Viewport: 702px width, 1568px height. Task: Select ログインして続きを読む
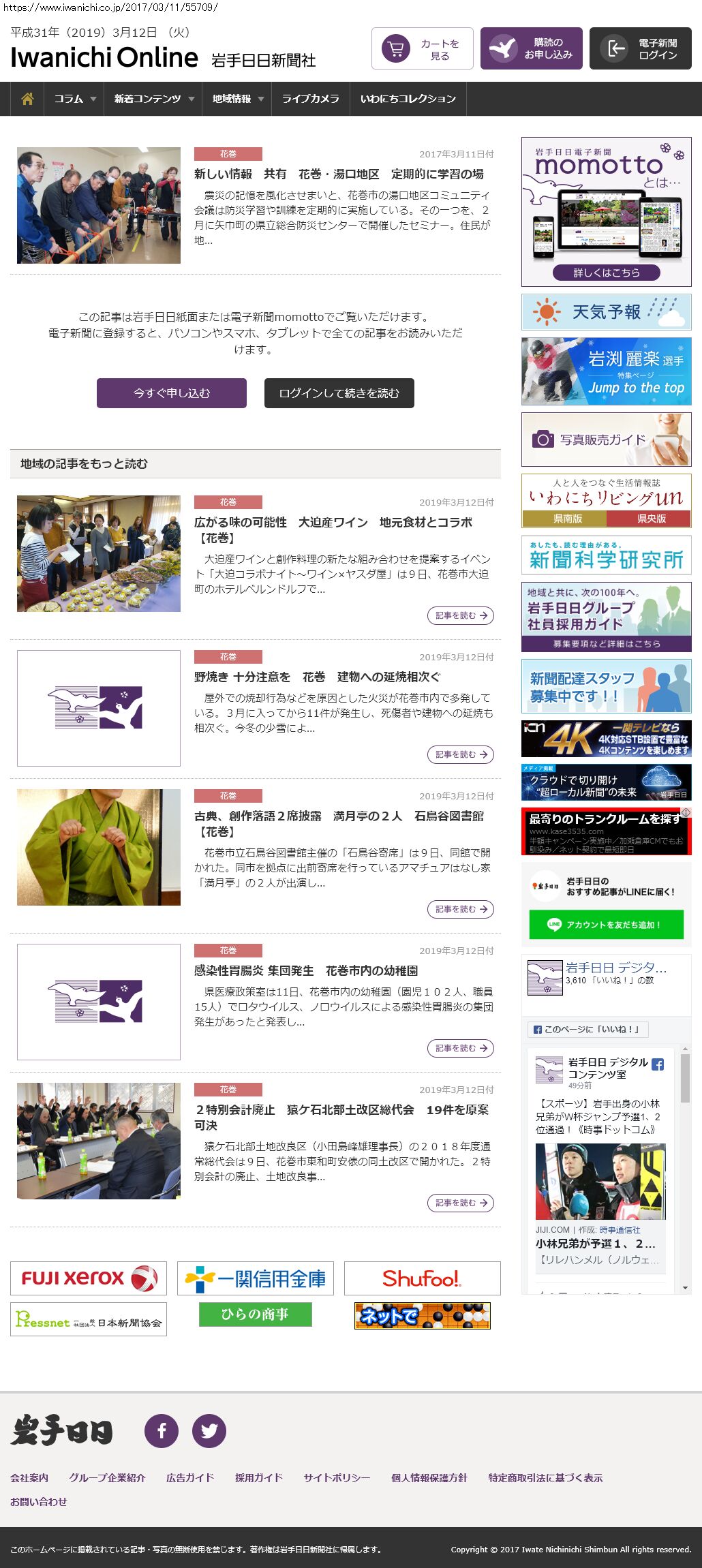coord(339,393)
